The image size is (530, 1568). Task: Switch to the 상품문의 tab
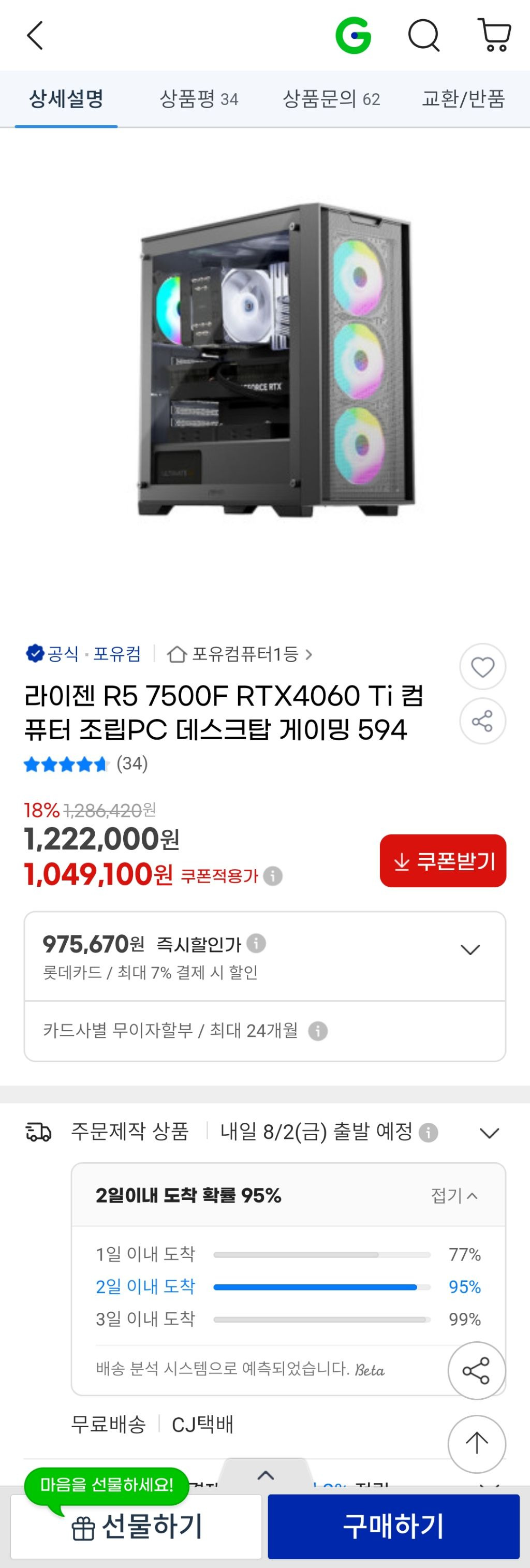tap(331, 98)
